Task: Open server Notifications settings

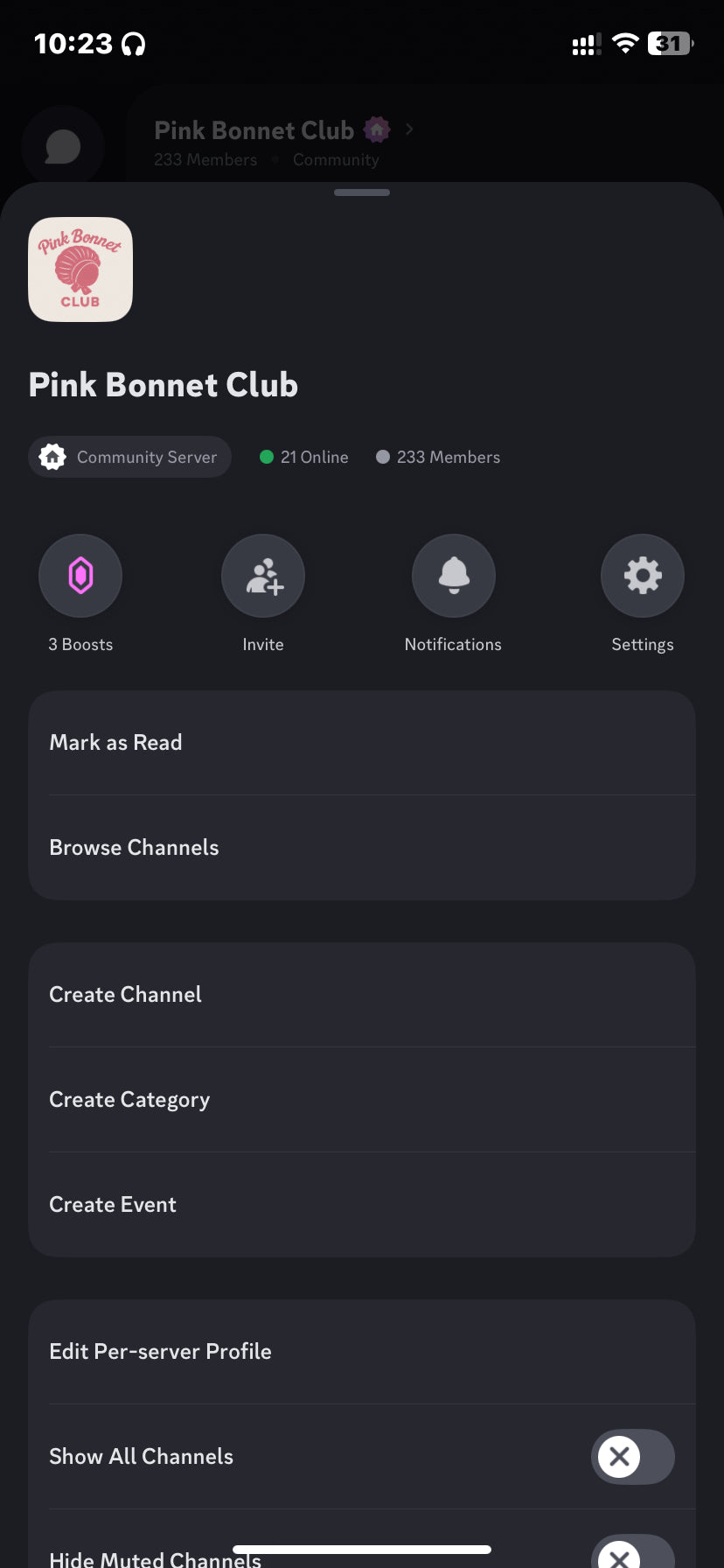Action: pos(453,576)
